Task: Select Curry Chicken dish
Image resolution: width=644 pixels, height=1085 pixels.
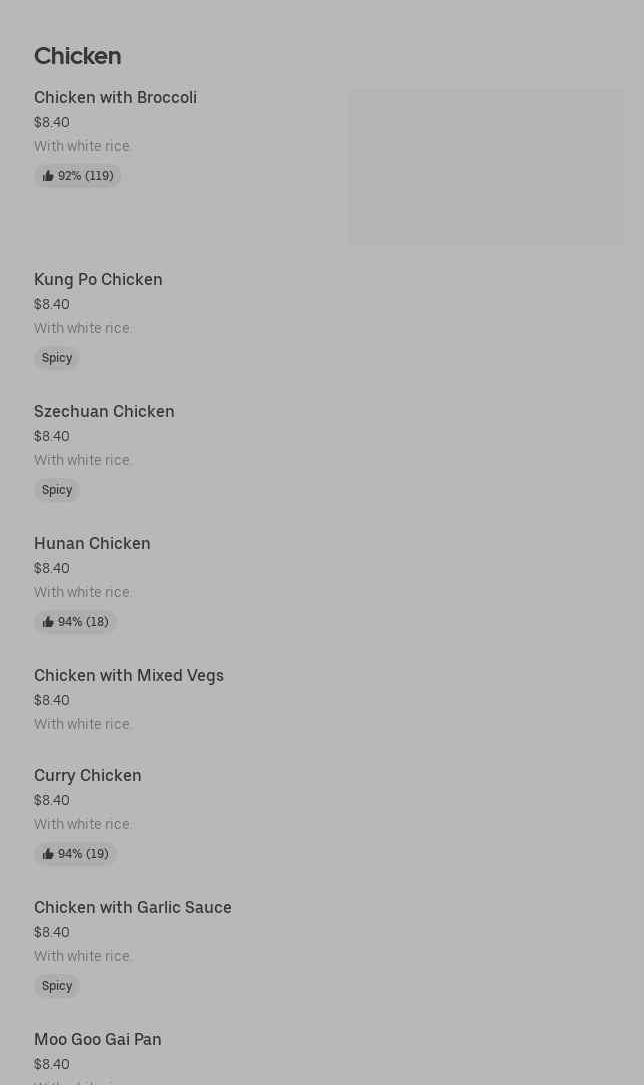Action: tap(88, 776)
